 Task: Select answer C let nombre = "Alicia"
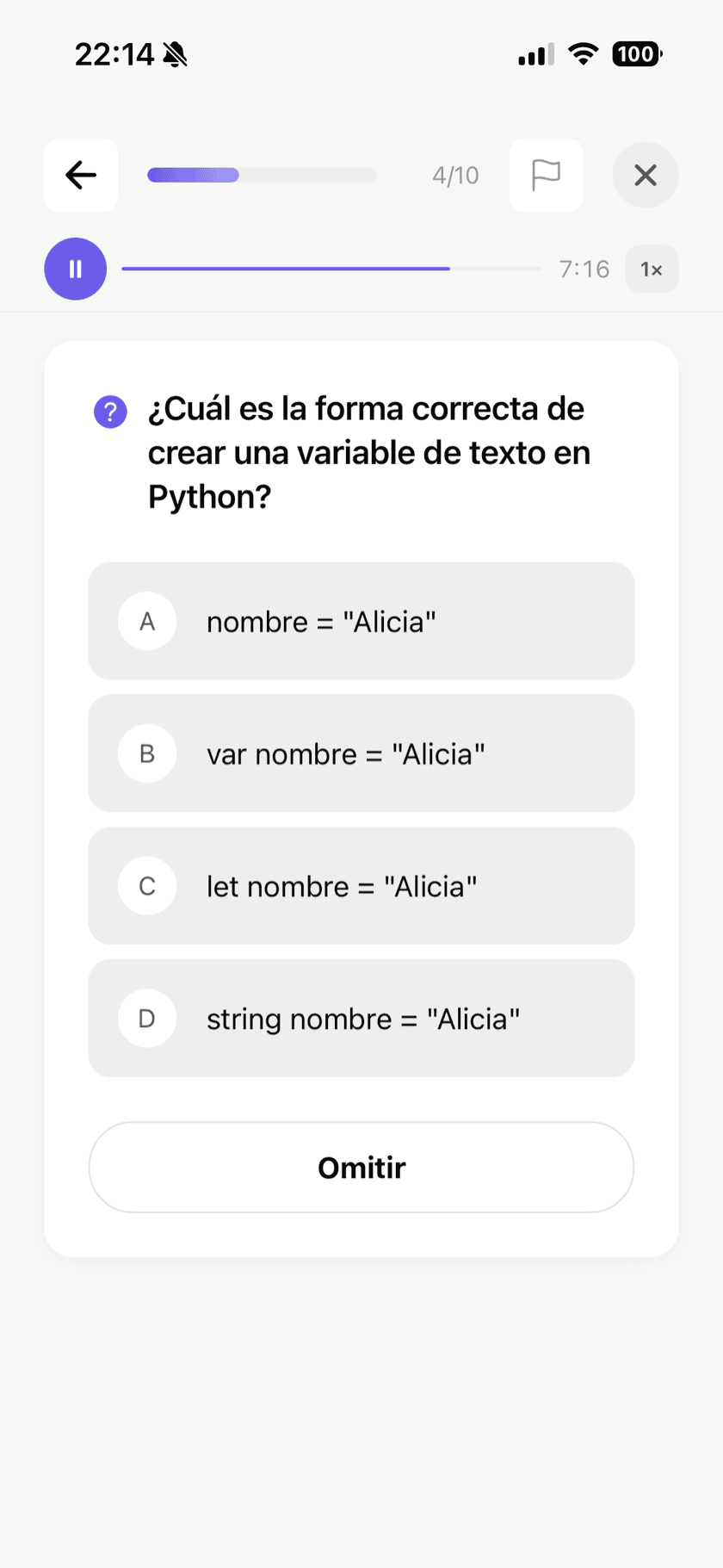[361, 886]
